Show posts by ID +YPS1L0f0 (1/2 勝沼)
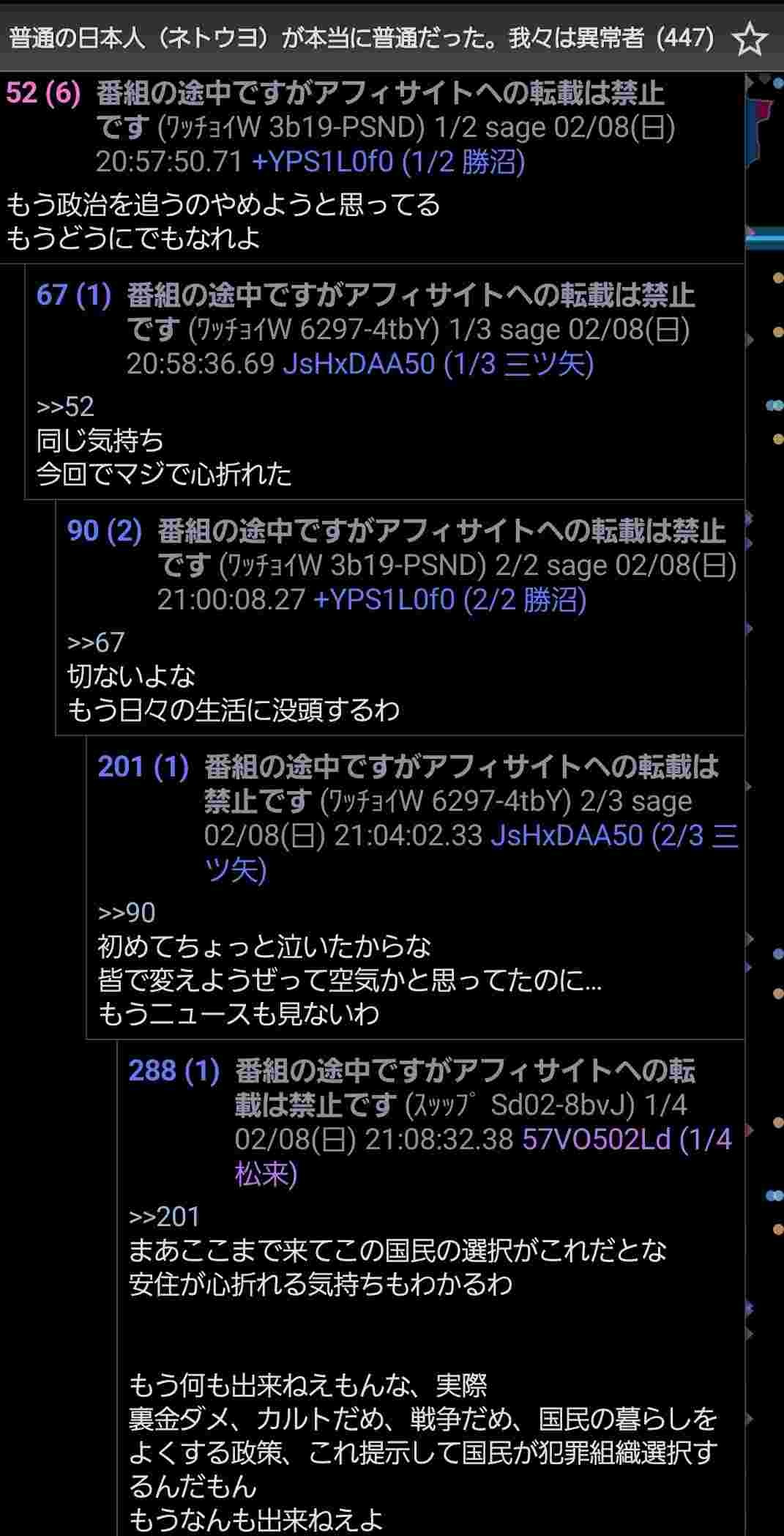 coord(388,162)
